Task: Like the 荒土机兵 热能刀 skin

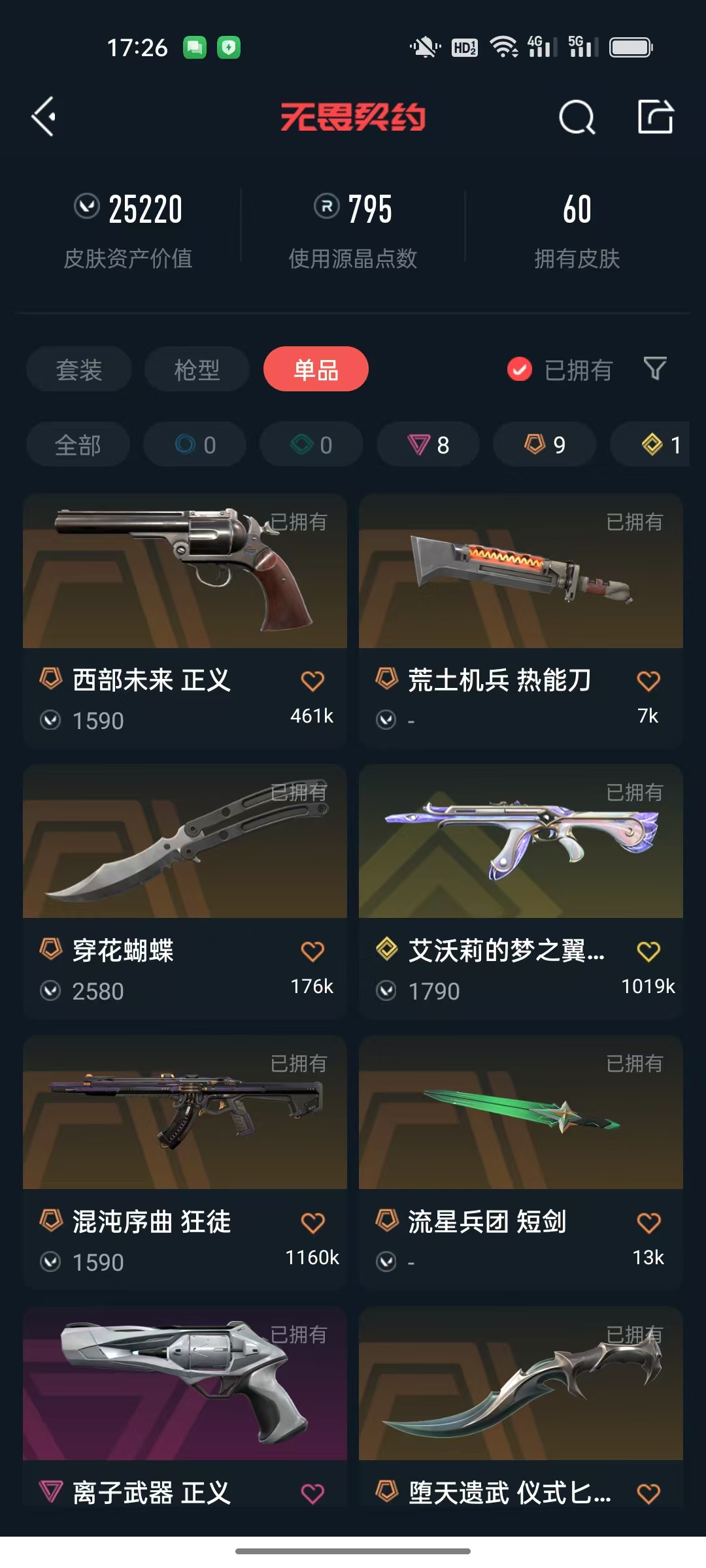Action: pyautogui.click(x=648, y=681)
